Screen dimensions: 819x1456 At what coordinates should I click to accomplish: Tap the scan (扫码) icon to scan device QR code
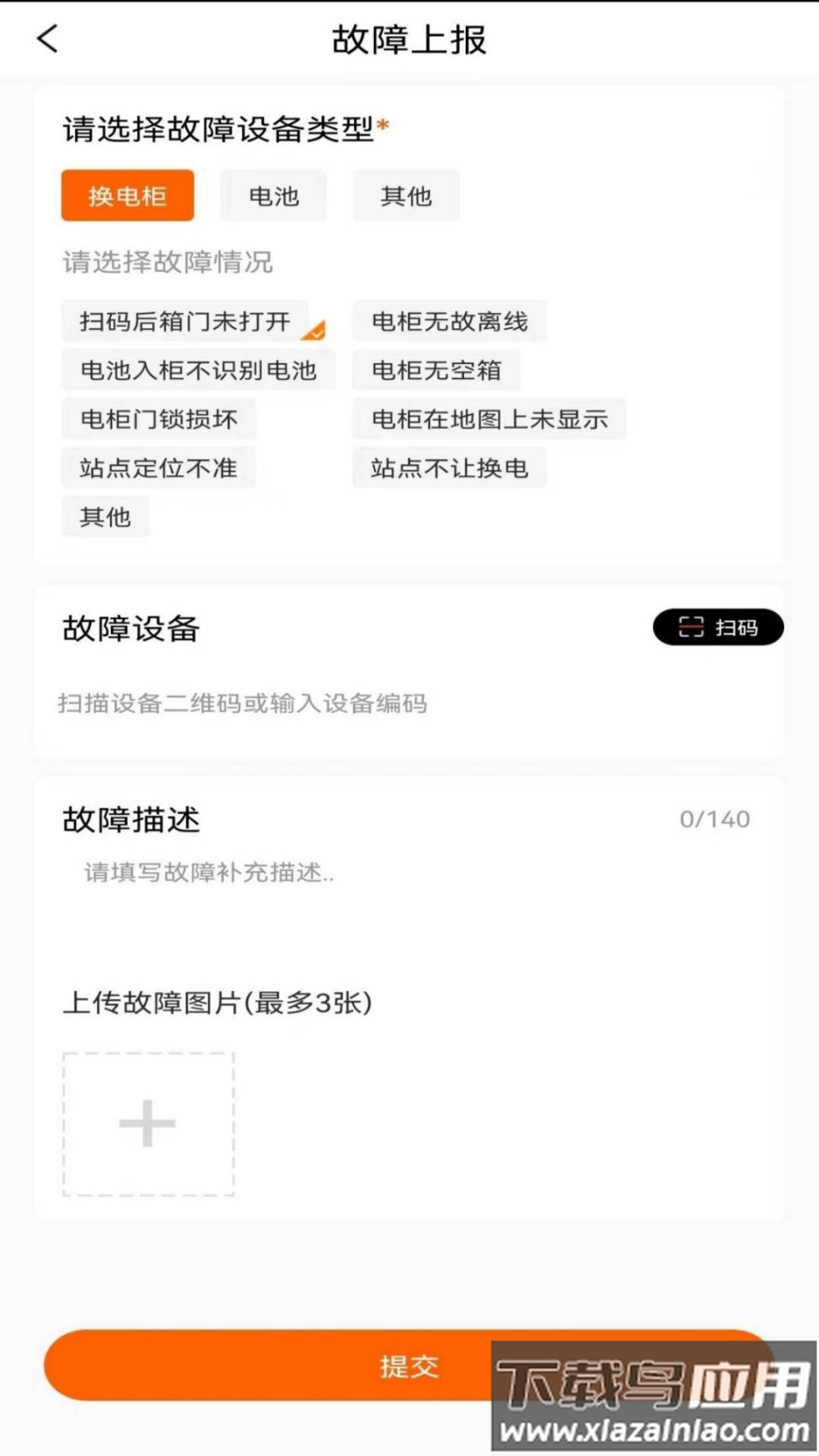717,626
